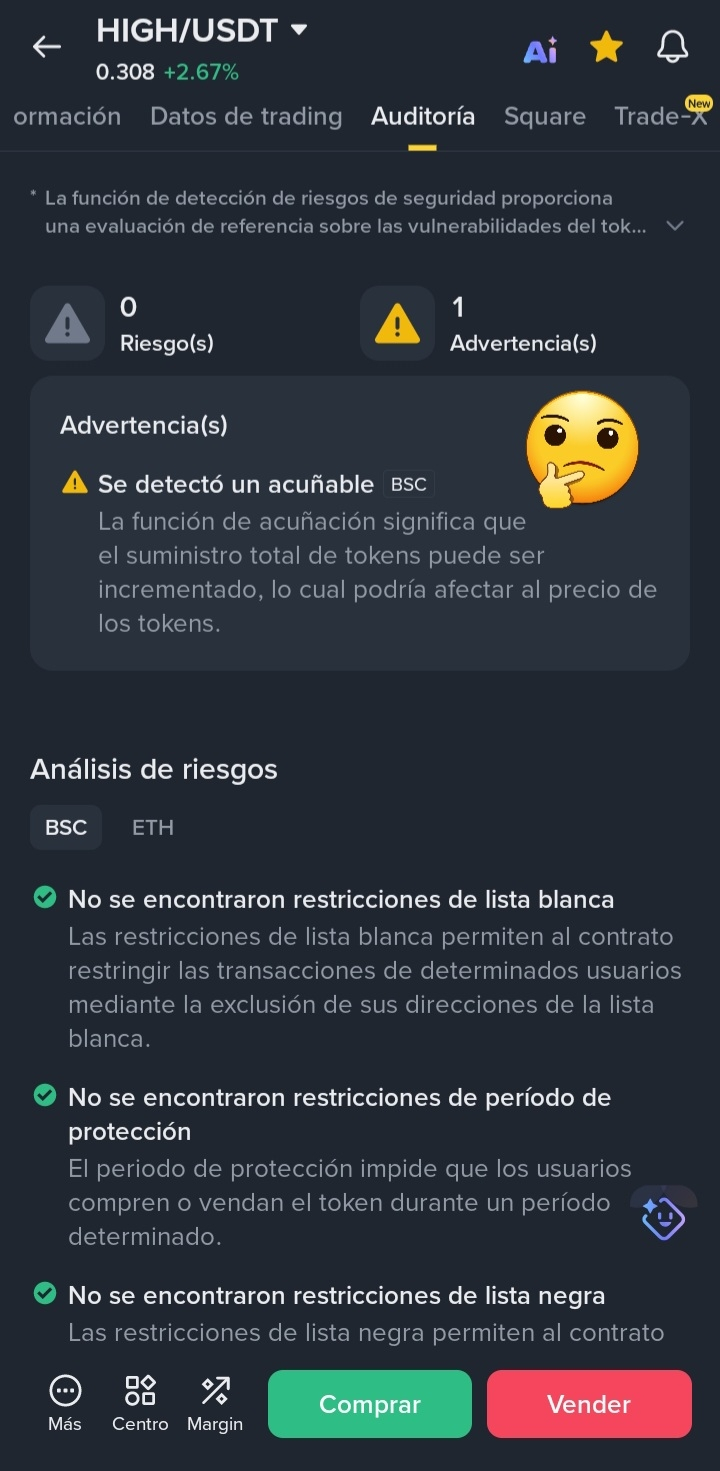This screenshot has width=720, height=1471.
Task: Open the AI assistant icon
Action: [540, 48]
